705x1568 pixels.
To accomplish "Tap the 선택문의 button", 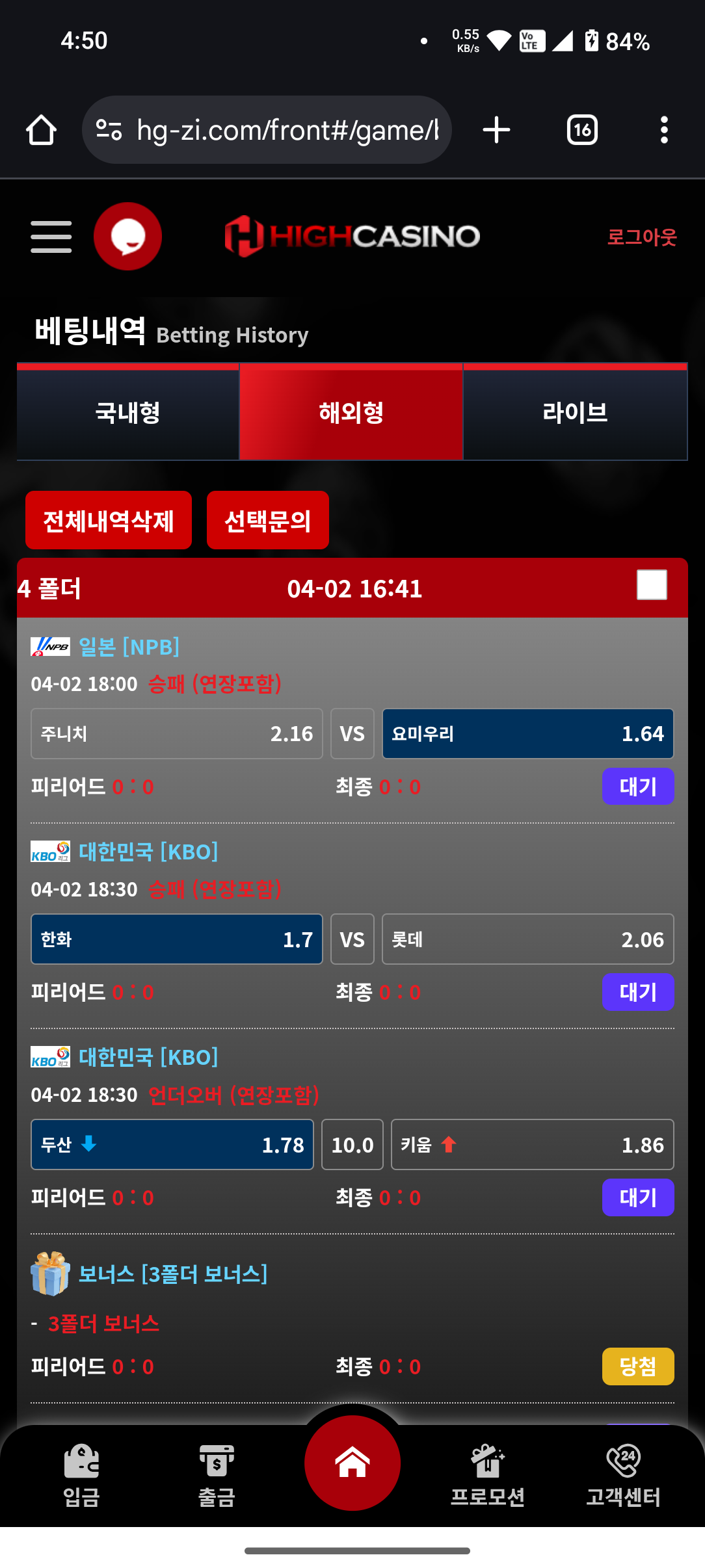I will click(x=267, y=521).
